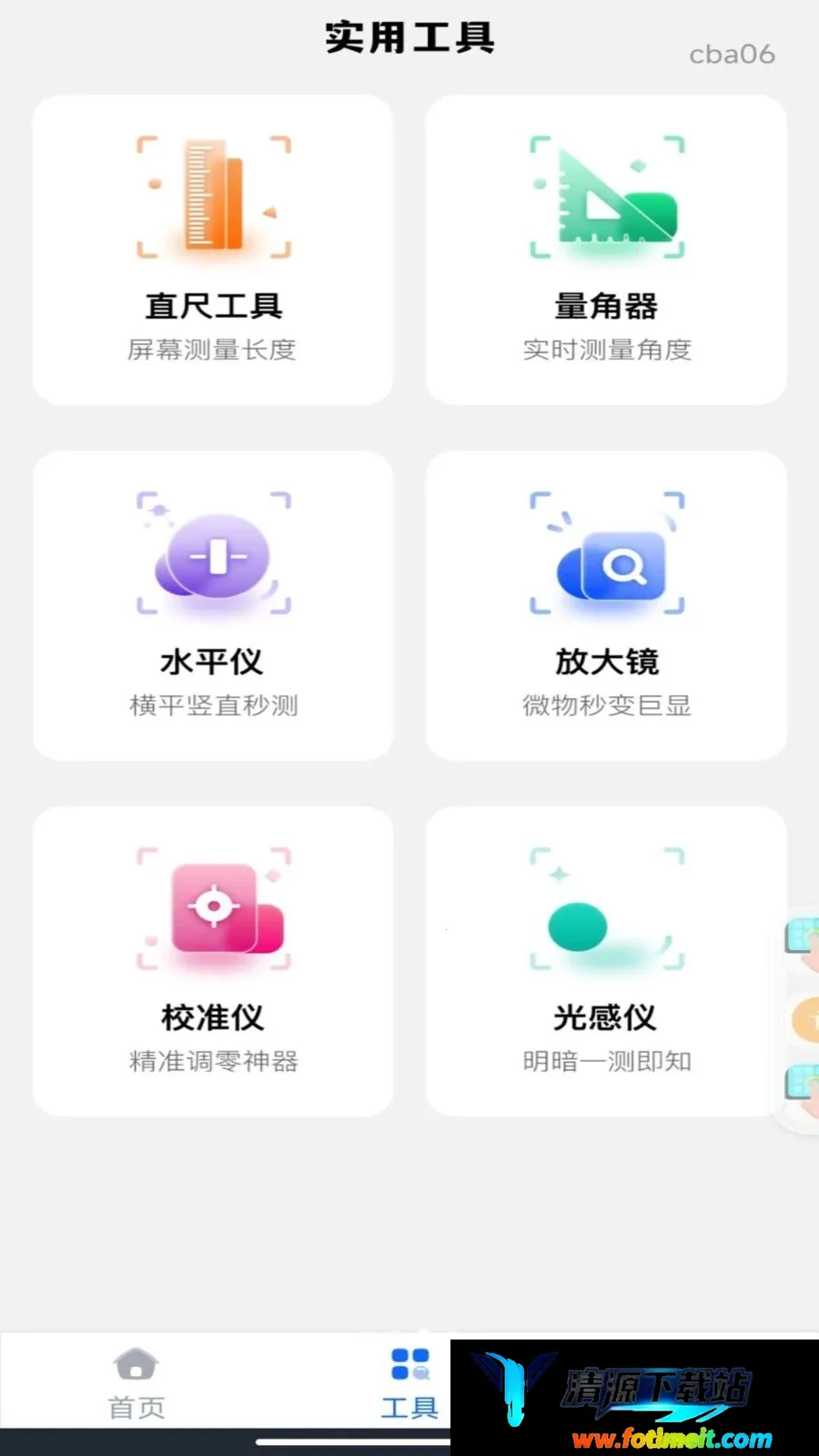Screen dimensions: 819x1456
Task: Launch the 水平仪 level tool
Action: click(213, 605)
